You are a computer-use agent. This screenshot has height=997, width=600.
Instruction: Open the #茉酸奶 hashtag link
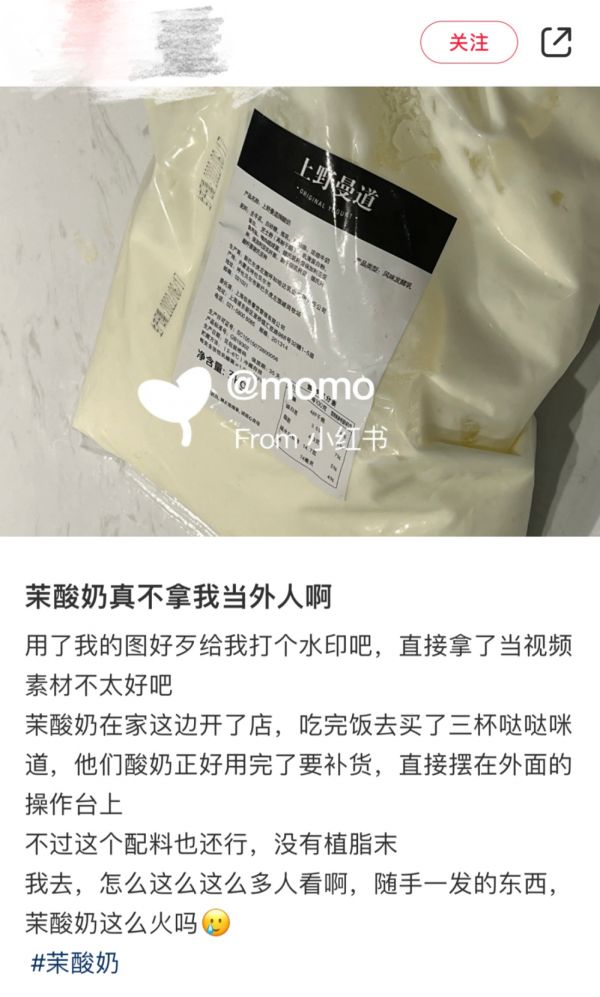pyautogui.click(x=75, y=963)
